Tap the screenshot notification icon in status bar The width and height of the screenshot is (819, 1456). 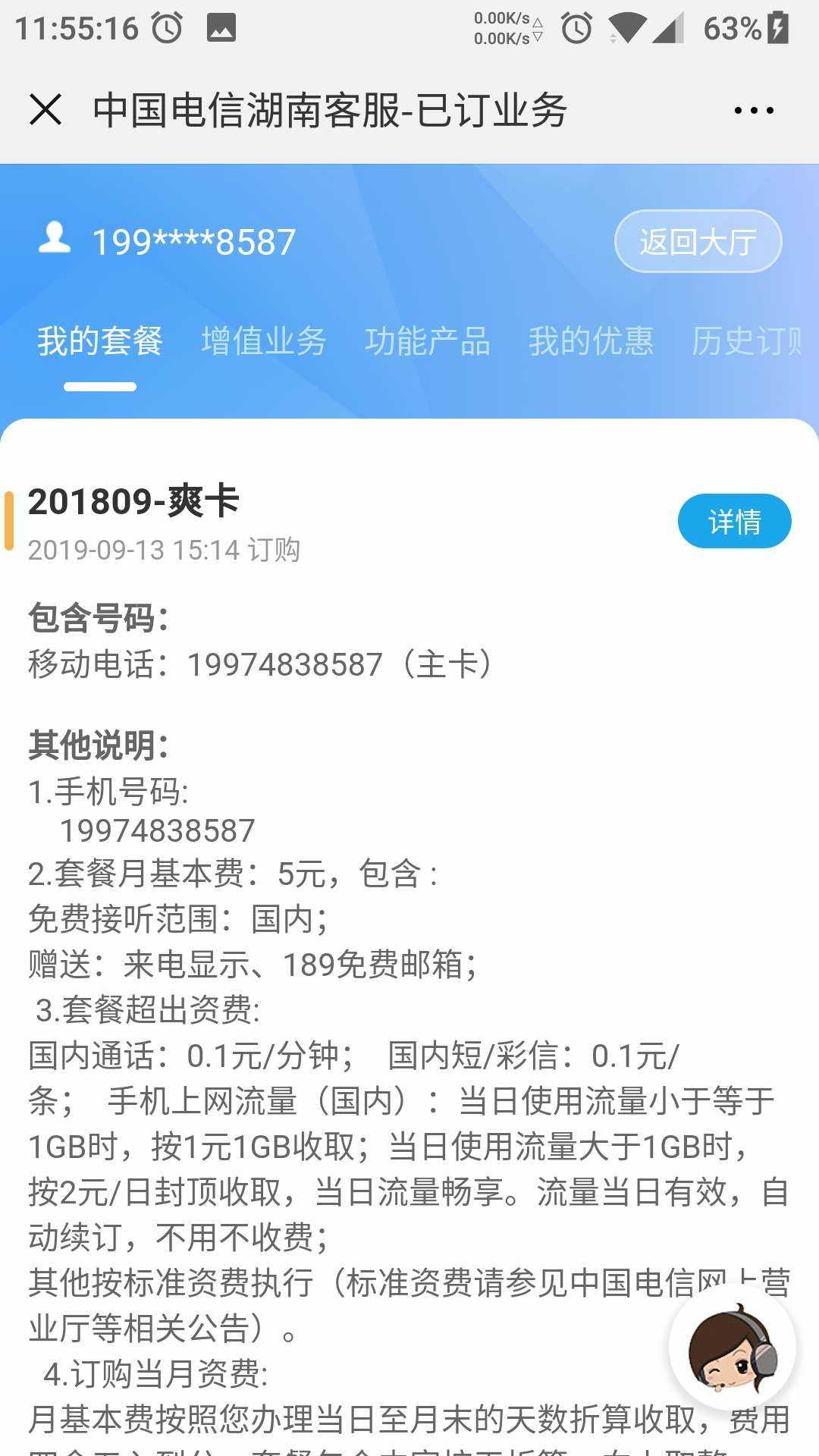click(x=220, y=29)
